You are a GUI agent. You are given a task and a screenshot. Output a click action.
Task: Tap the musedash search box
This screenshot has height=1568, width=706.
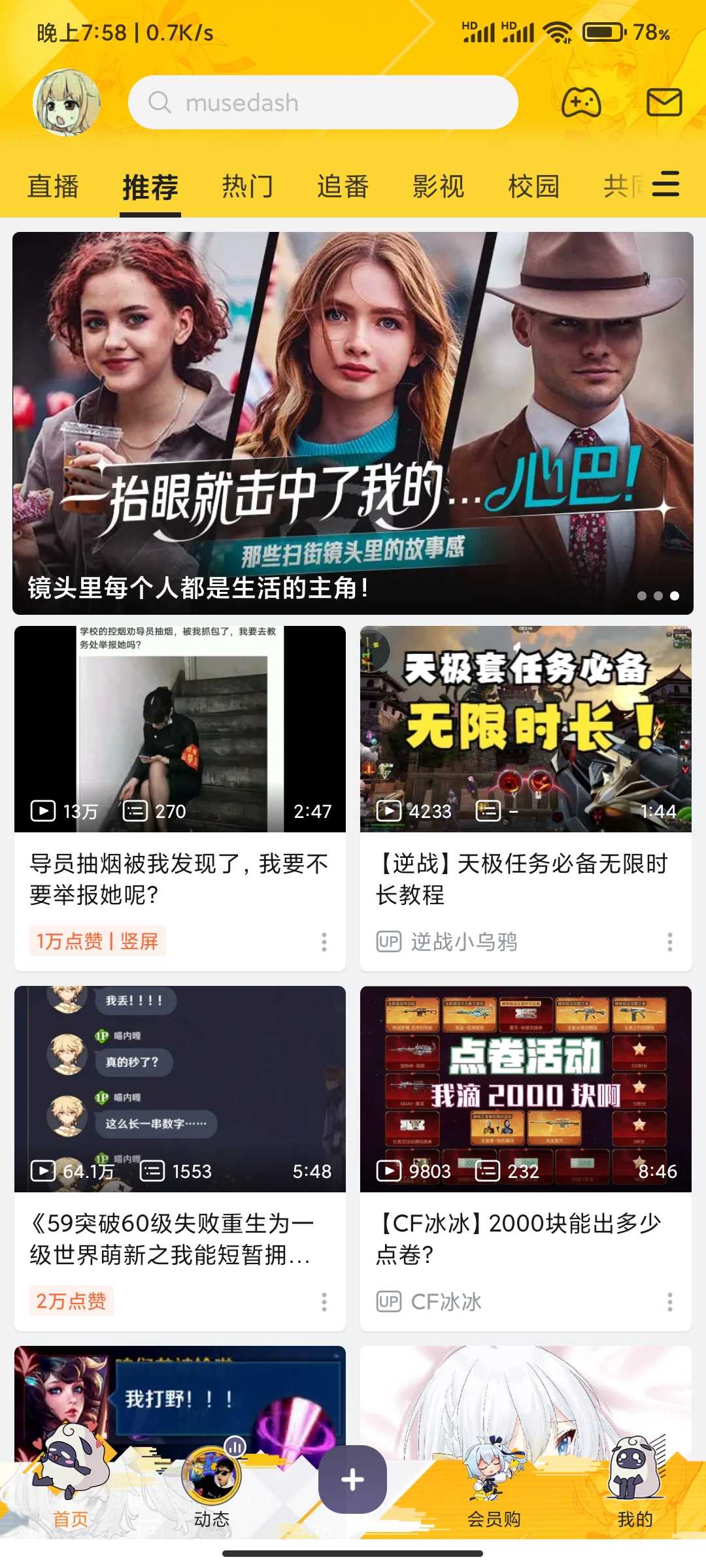point(323,103)
